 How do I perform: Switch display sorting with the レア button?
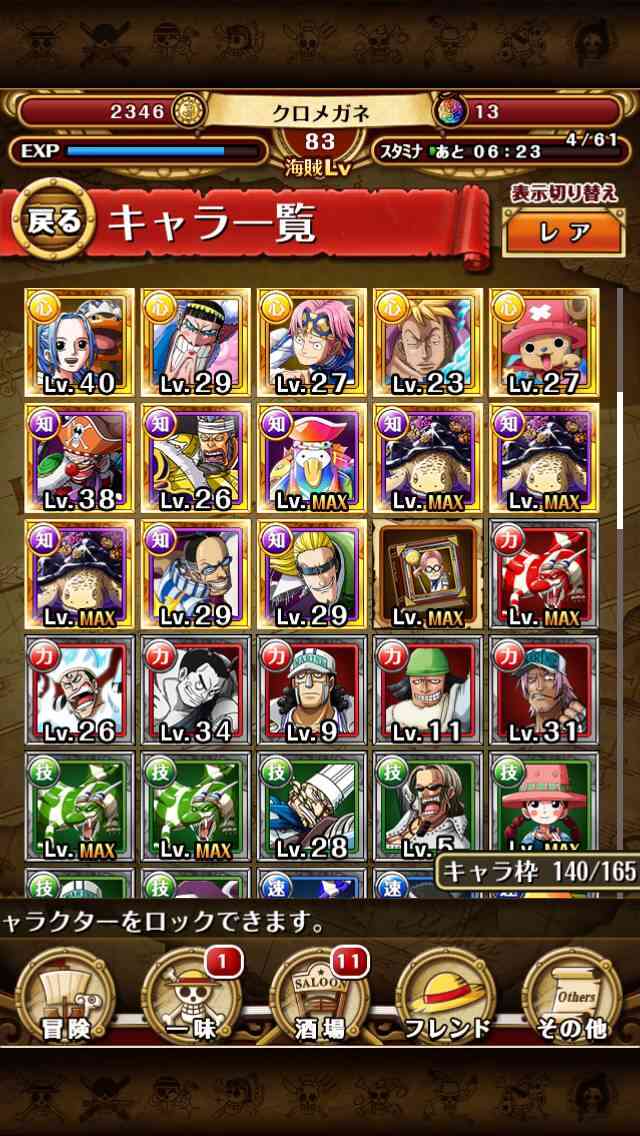click(565, 232)
